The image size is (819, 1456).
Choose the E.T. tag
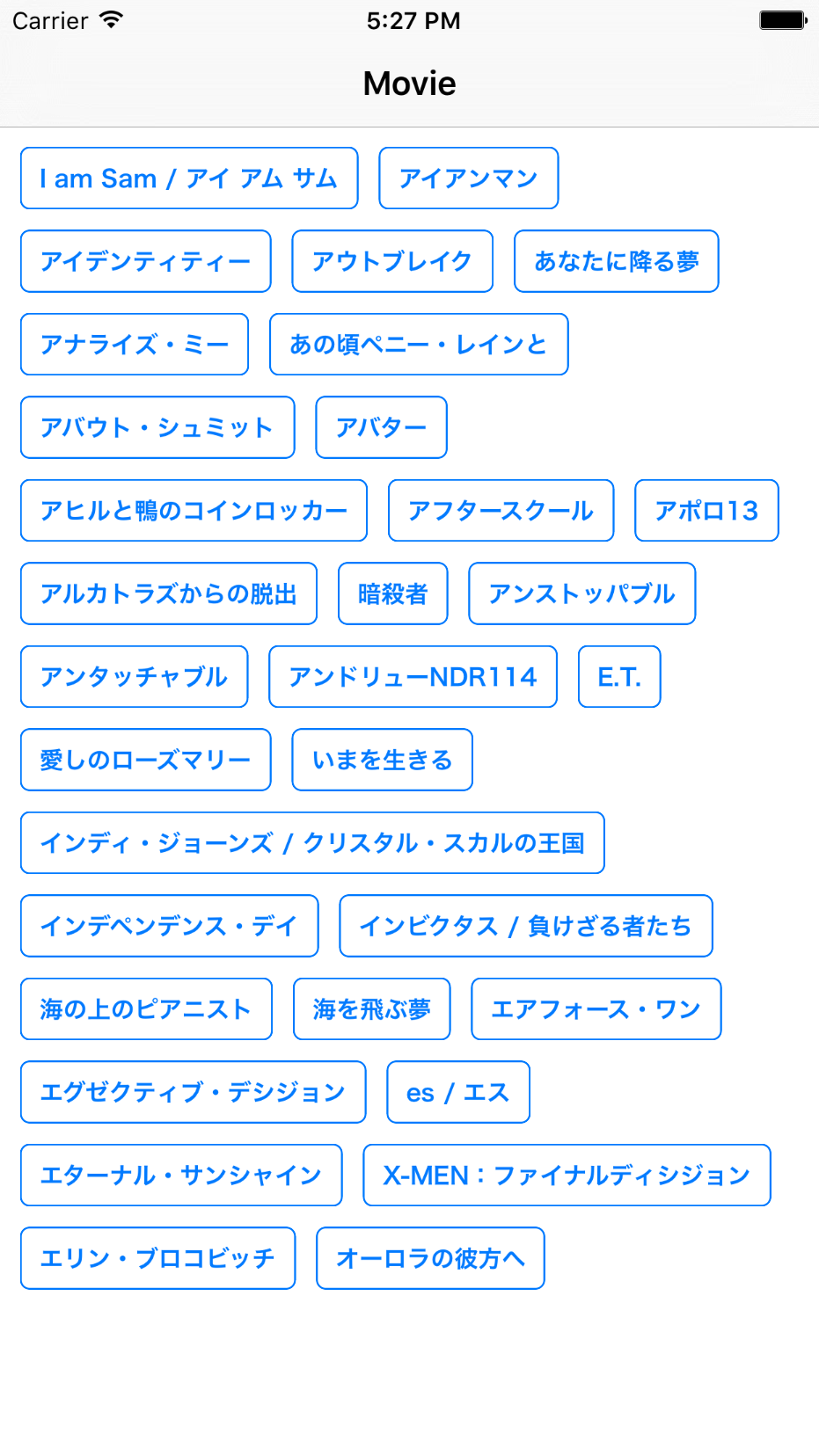pyautogui.click(x=619, y=676)
